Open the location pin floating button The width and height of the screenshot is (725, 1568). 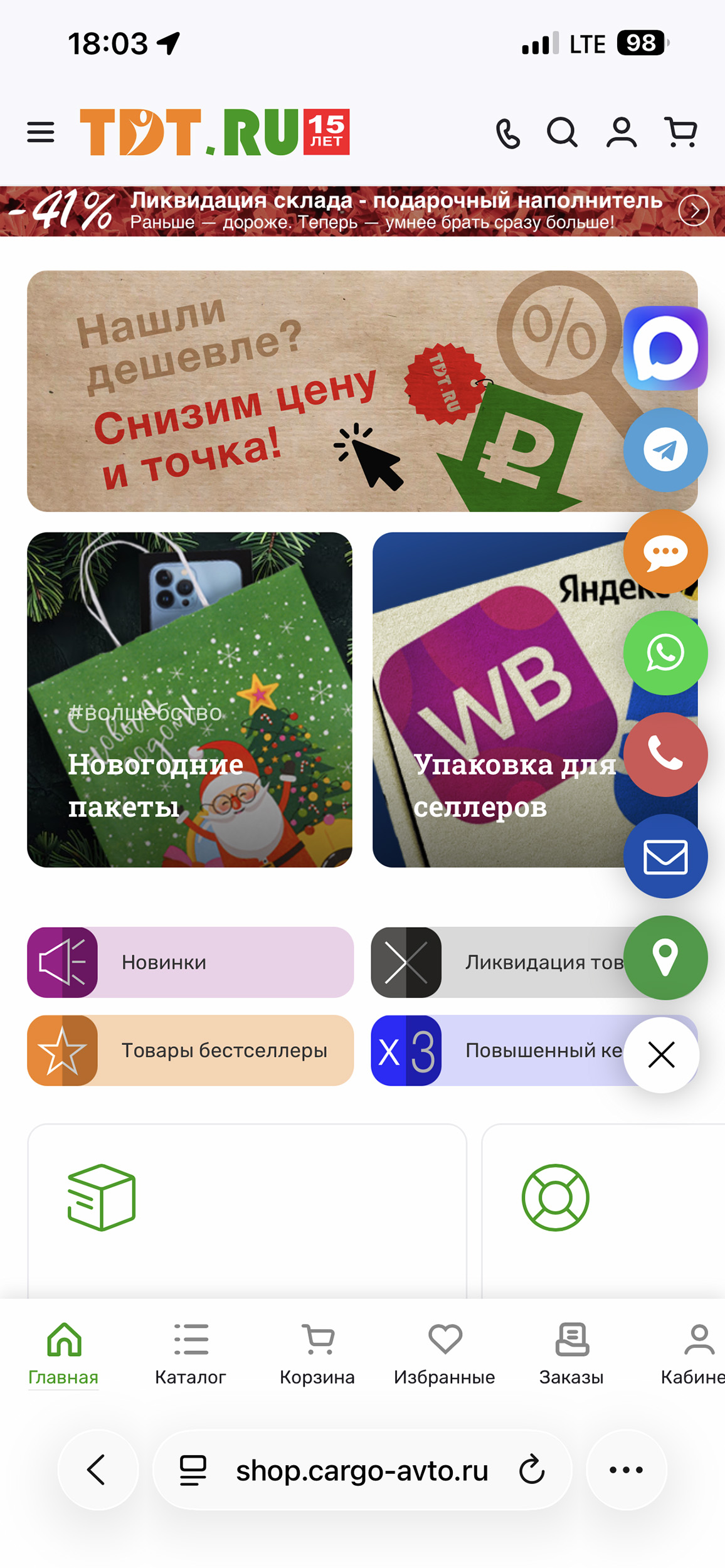click(665, 958)
